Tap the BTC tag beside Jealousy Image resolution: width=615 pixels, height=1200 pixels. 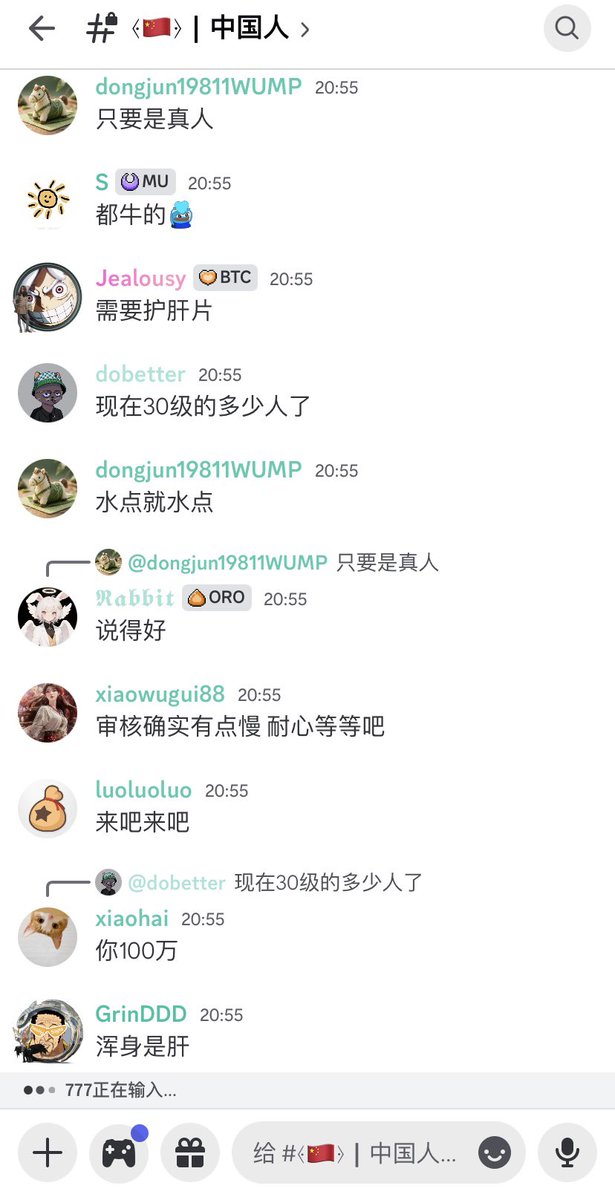coord(225,278)
